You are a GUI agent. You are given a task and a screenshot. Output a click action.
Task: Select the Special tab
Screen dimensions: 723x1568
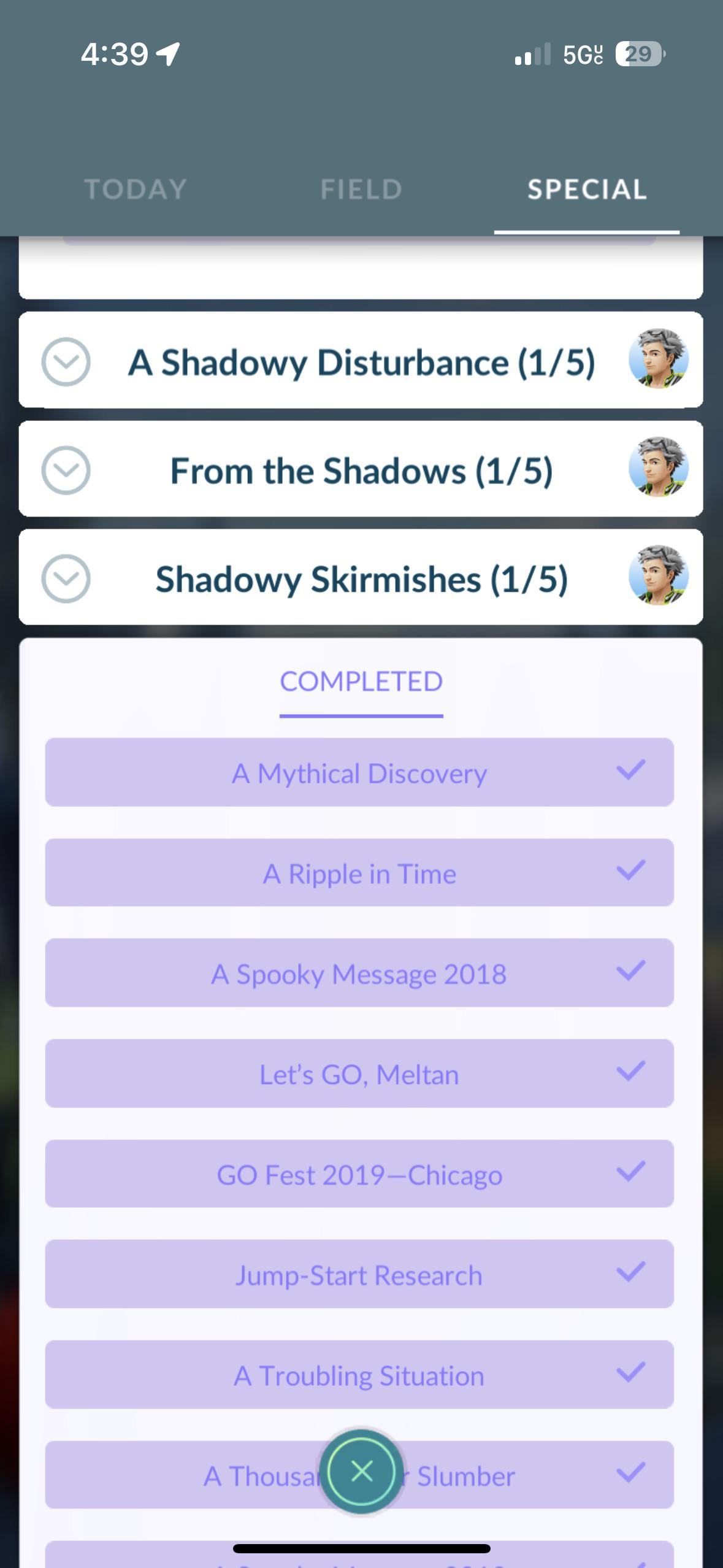pyautogui.click(x=587, y=189)
